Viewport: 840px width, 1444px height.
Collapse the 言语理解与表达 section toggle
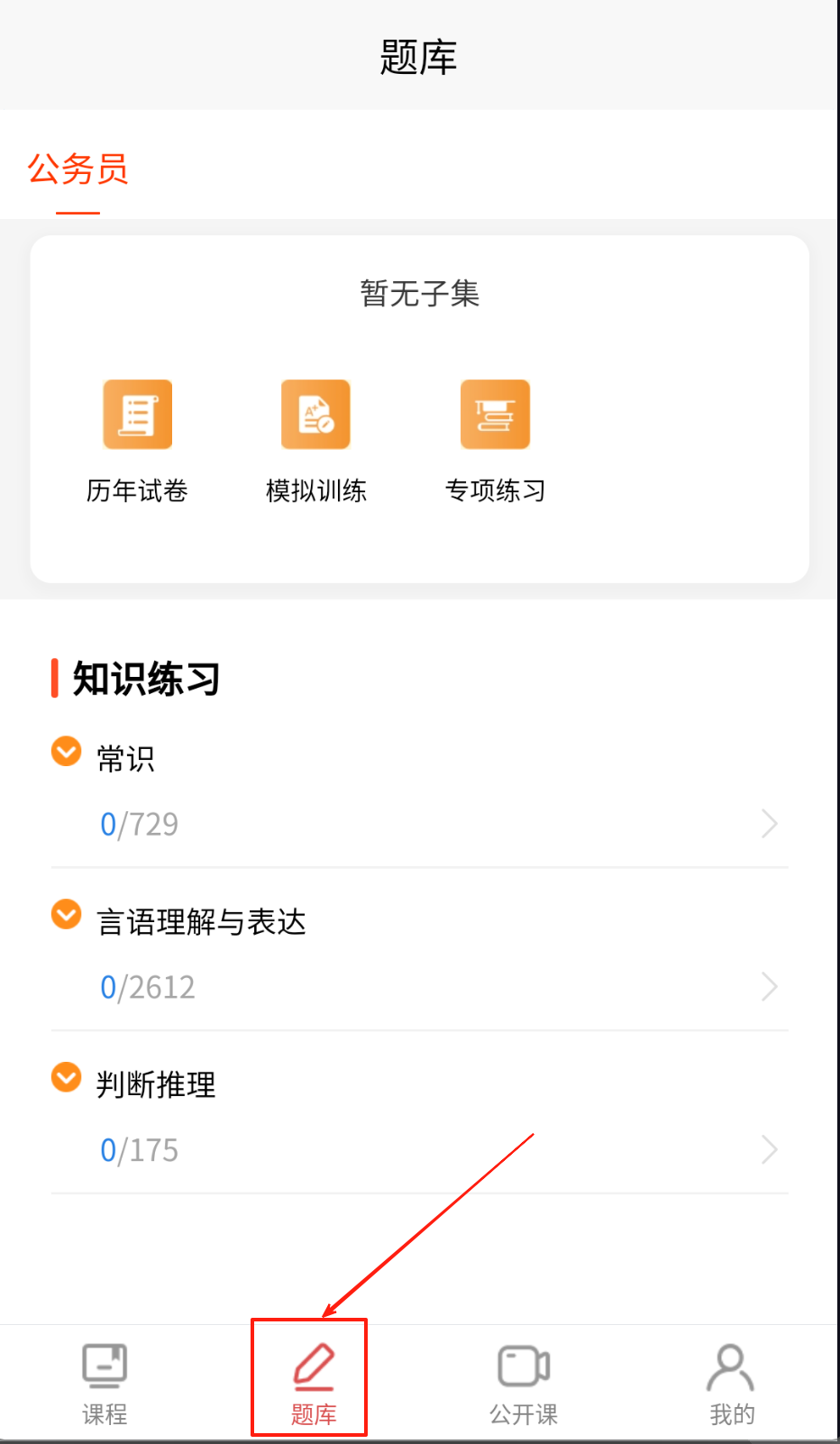coord(66,914)
